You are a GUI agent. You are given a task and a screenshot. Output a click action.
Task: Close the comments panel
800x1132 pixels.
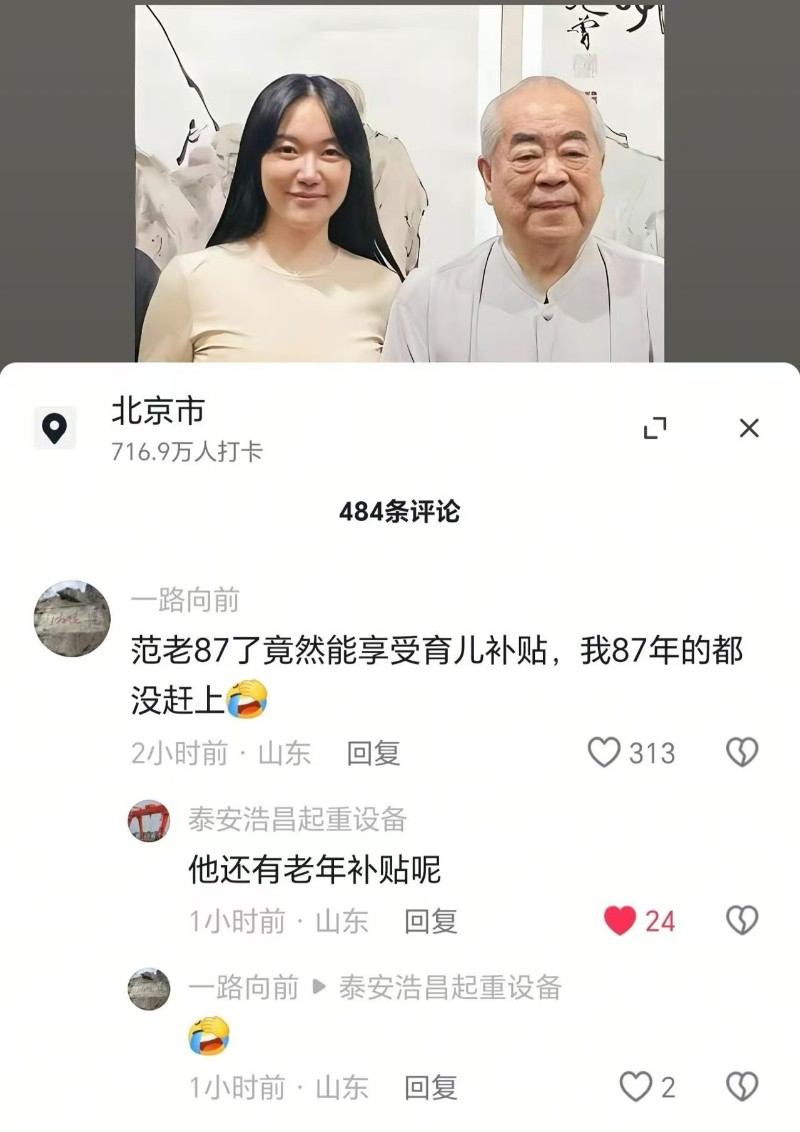(749, 428)
